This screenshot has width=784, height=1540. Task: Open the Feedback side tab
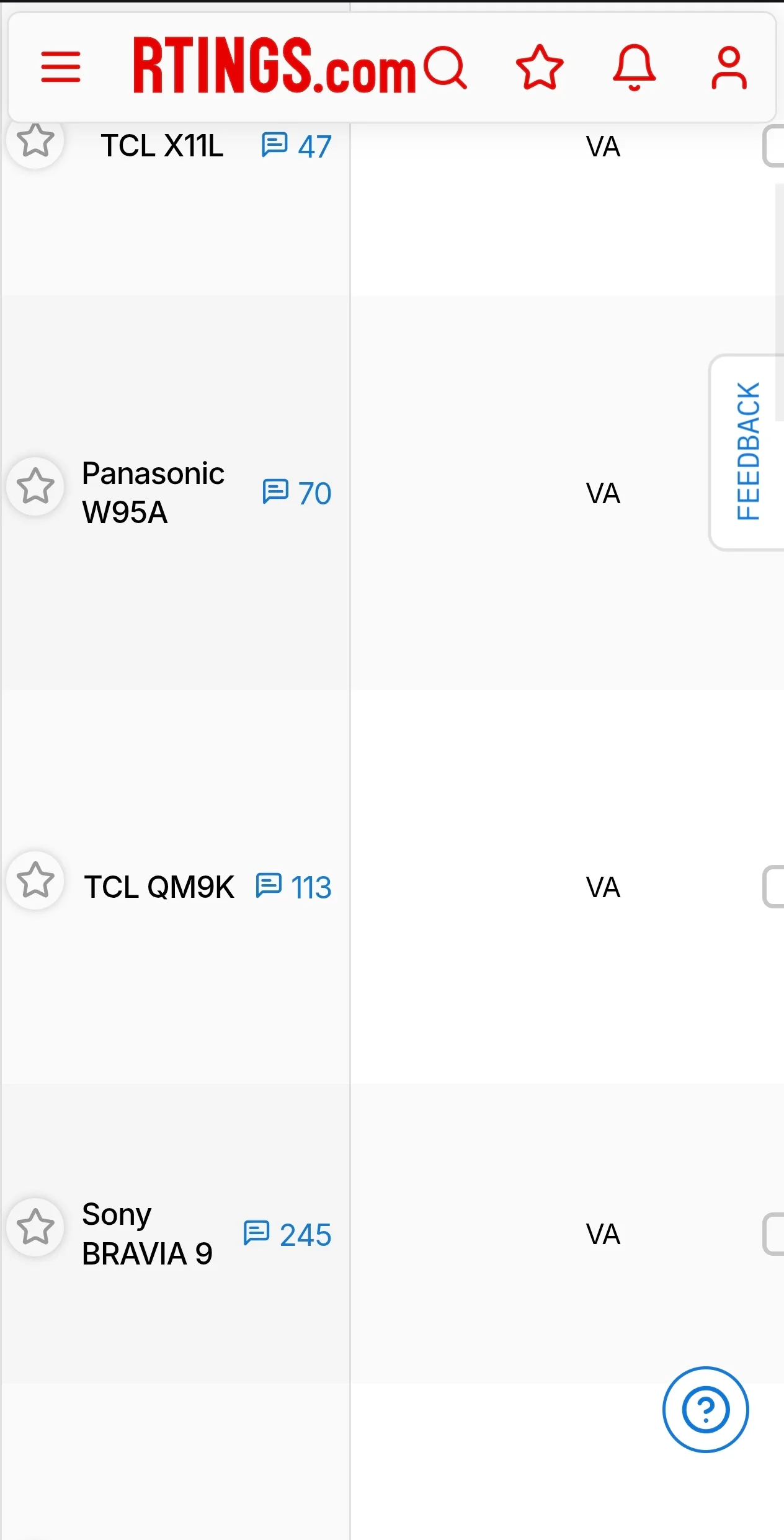point(747,452)
